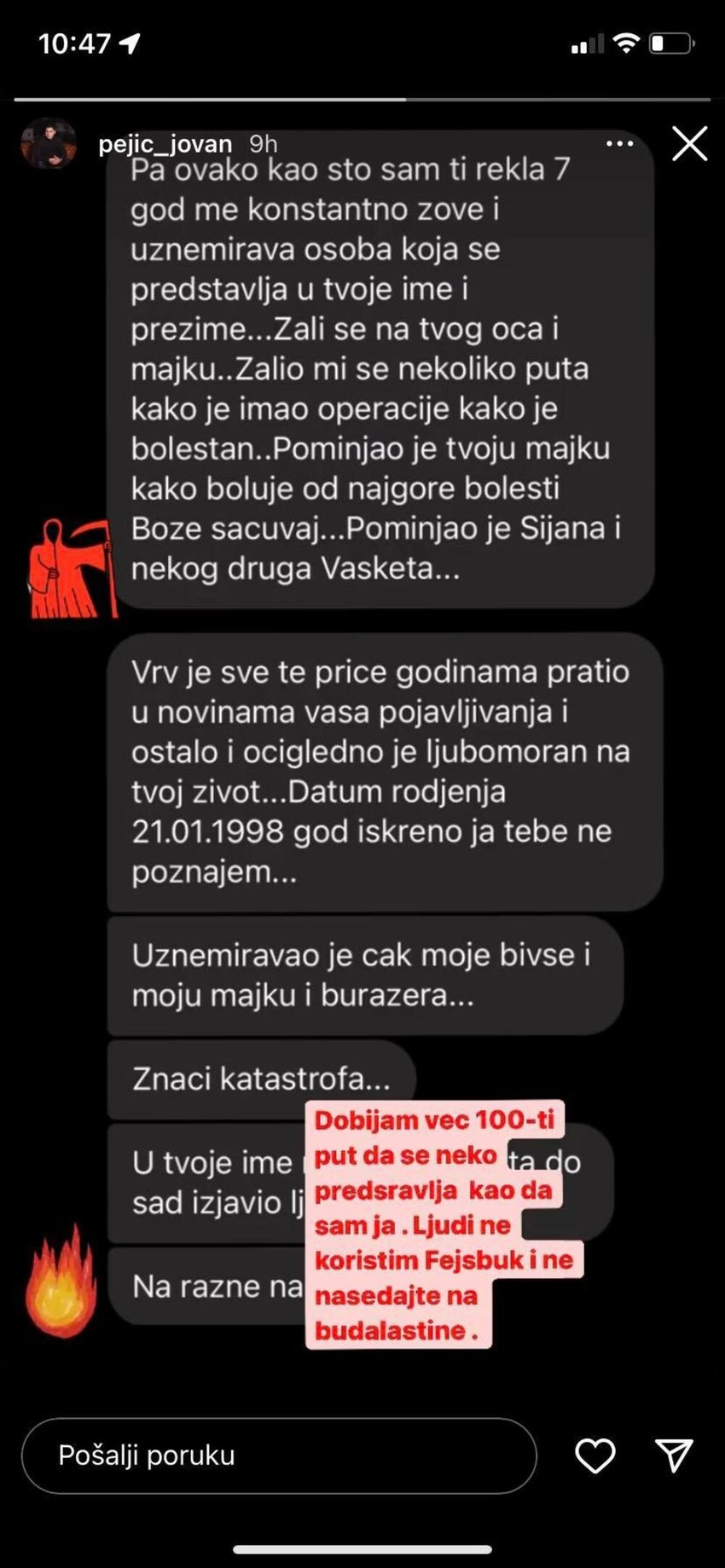The width and height of the screenshot is (725, 1568).
Task: Tap the 9h story timestamp
Action: pos(262,143)
